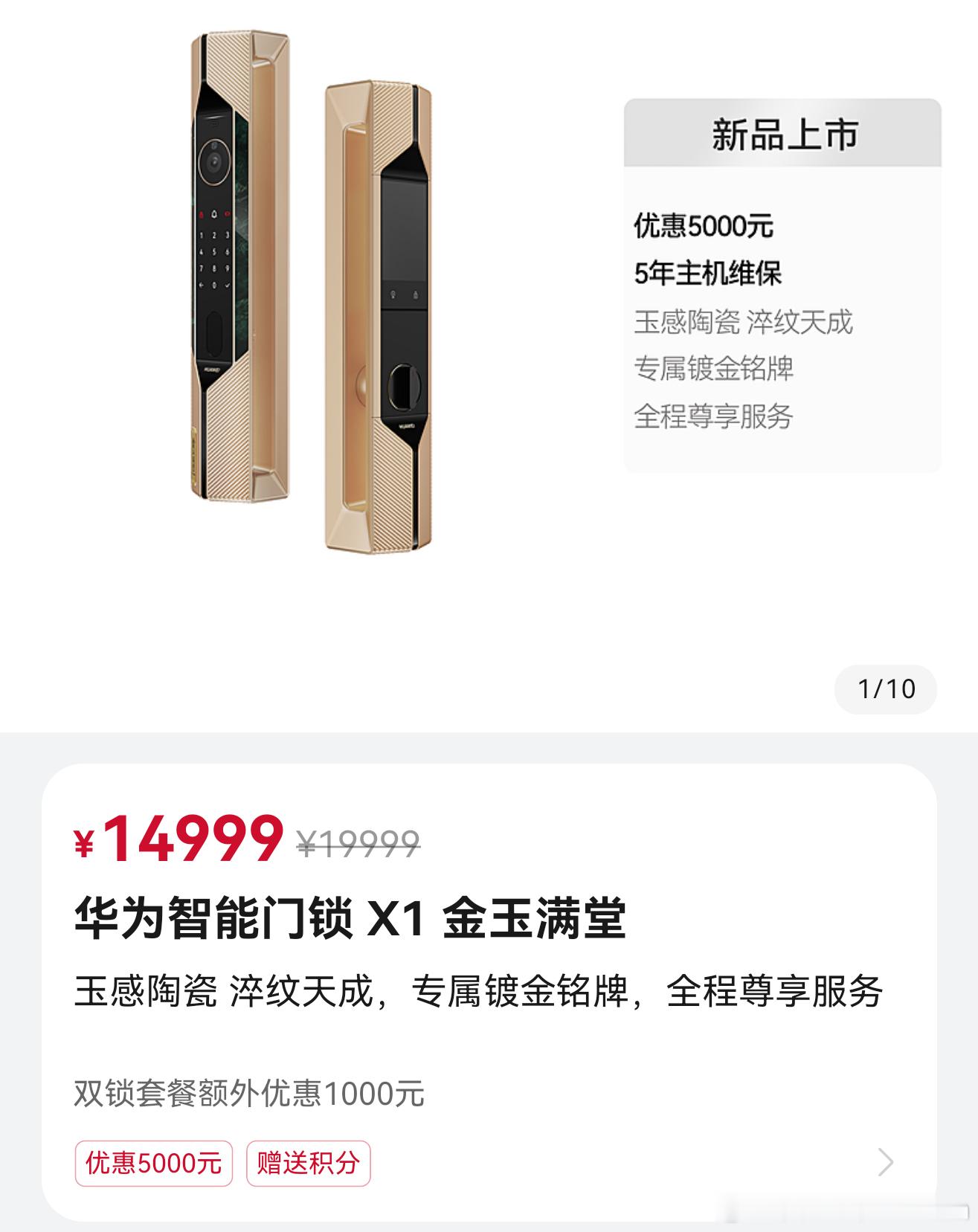The image size is (978, 1232).
Task: Expand promotions with the chevron arrow
Action: (x=884, y=1162)
